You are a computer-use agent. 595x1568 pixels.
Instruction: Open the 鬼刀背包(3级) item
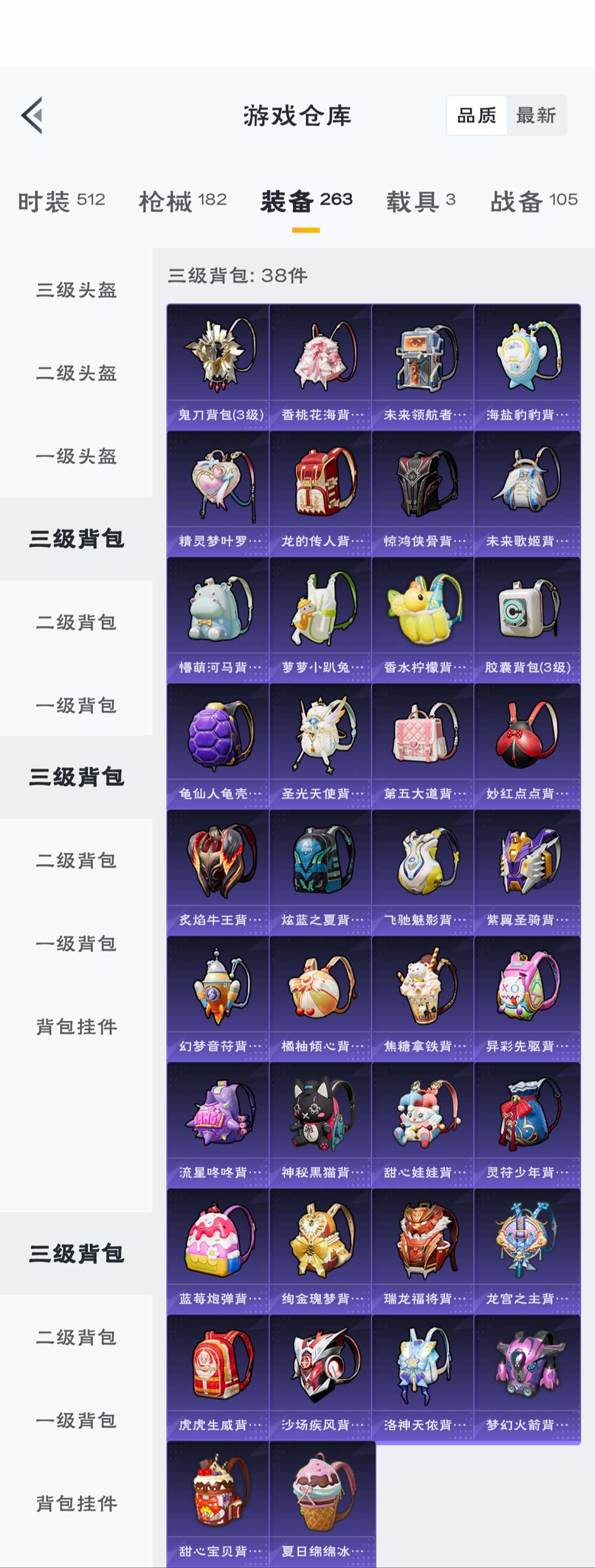point(218,367)
